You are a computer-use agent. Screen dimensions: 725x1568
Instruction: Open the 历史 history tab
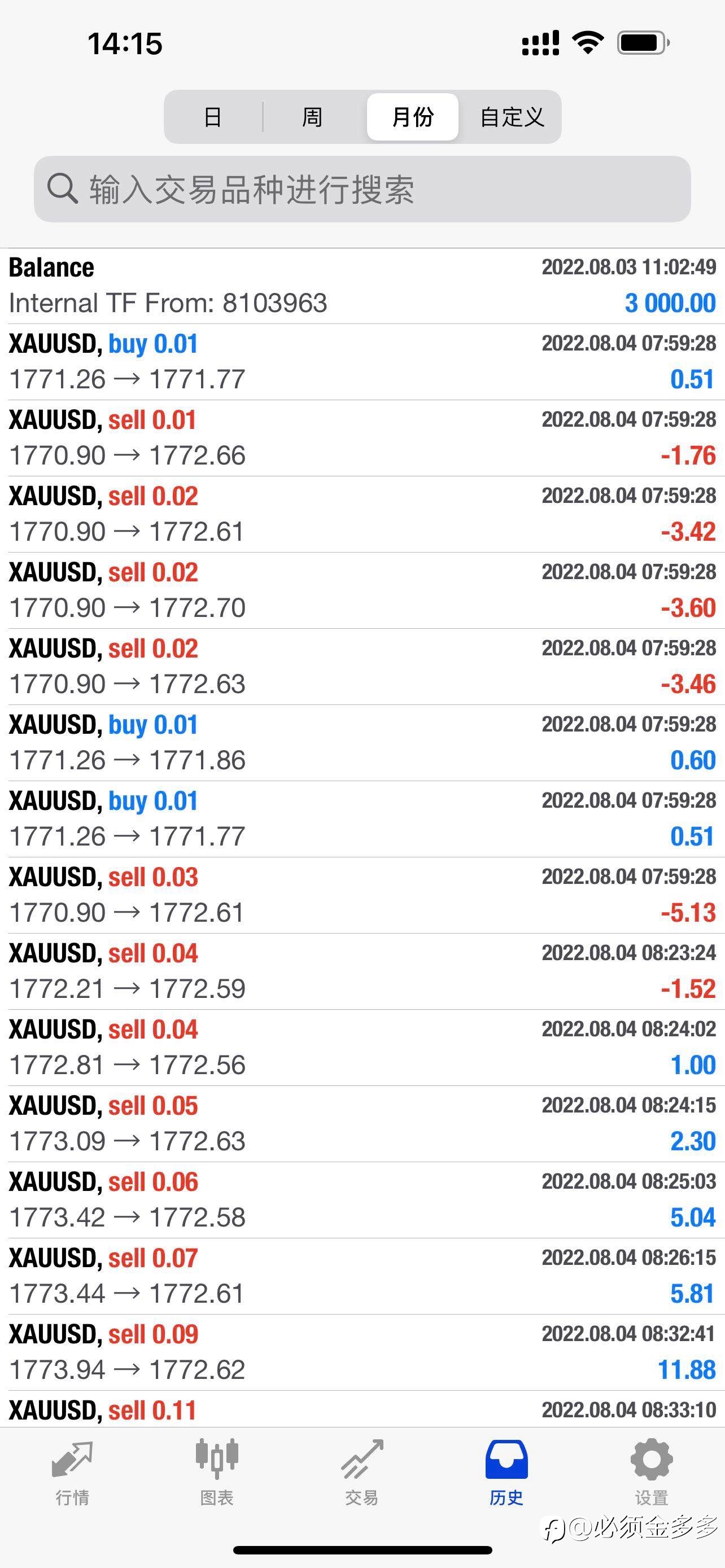[506, 1473]
